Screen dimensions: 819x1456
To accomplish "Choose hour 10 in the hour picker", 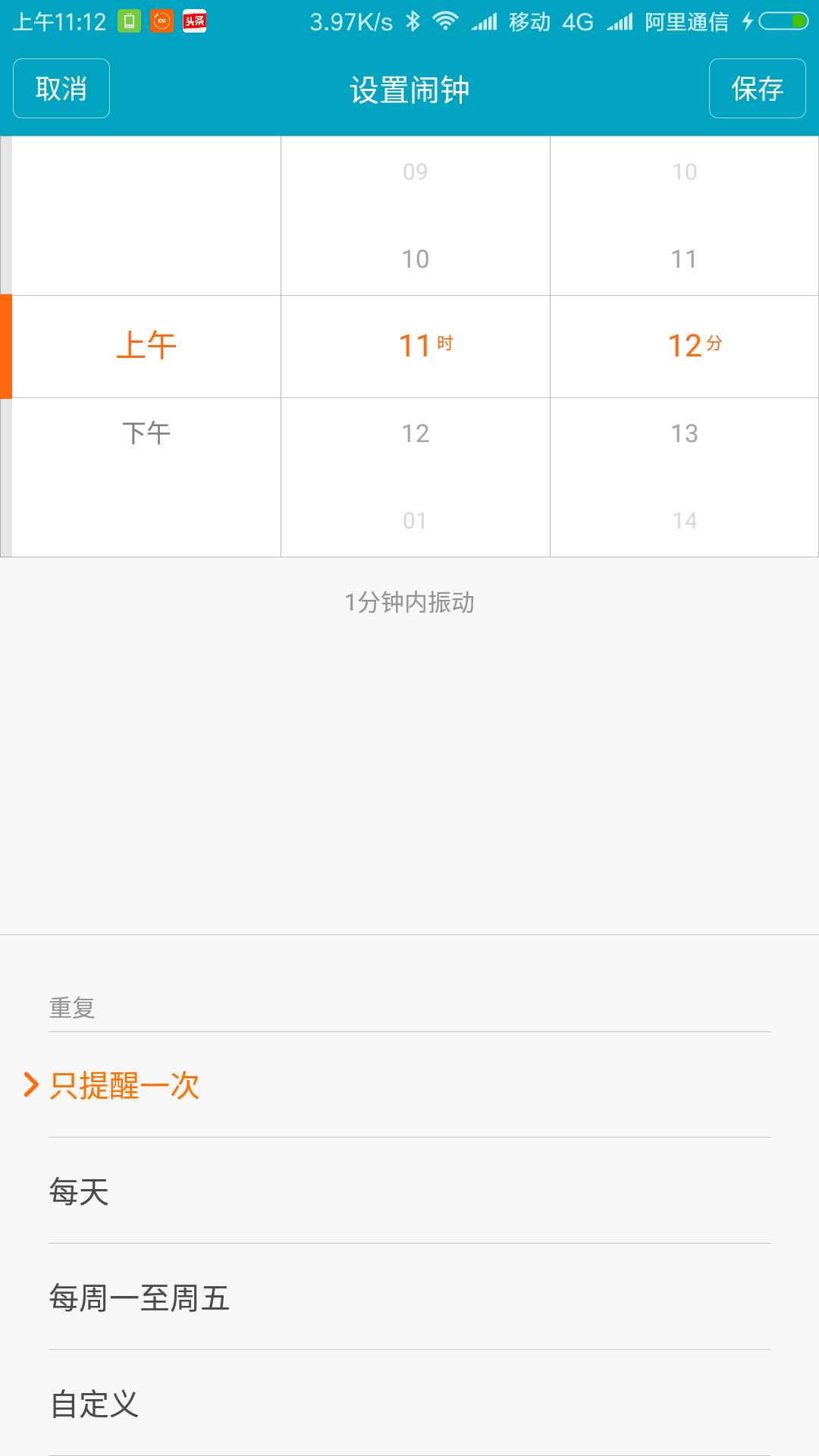I will tap(415, 259).
